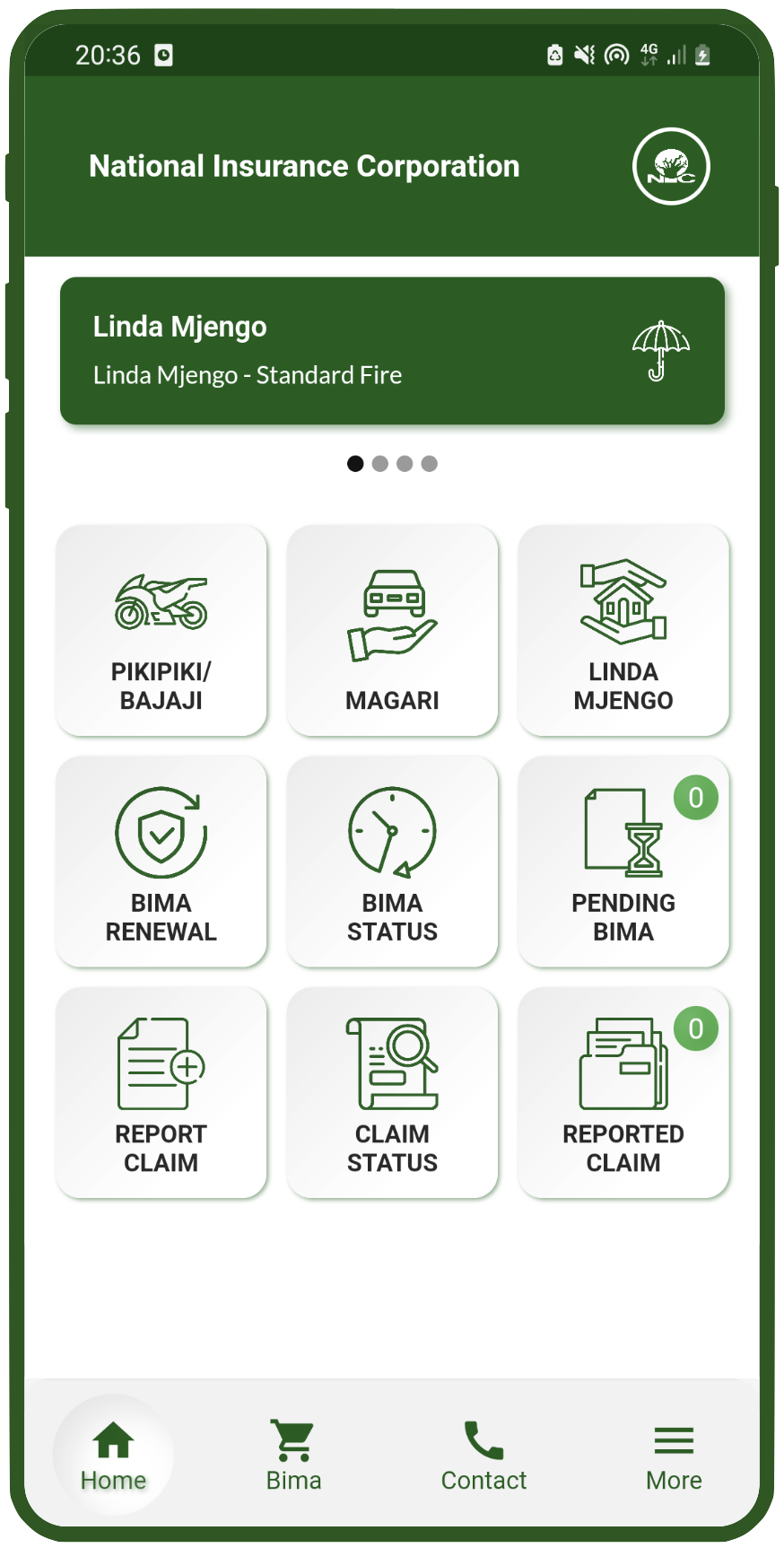Open the Contact tab
The width and height of the screenshot is (784, 1548).
[x=483, y=1455]
